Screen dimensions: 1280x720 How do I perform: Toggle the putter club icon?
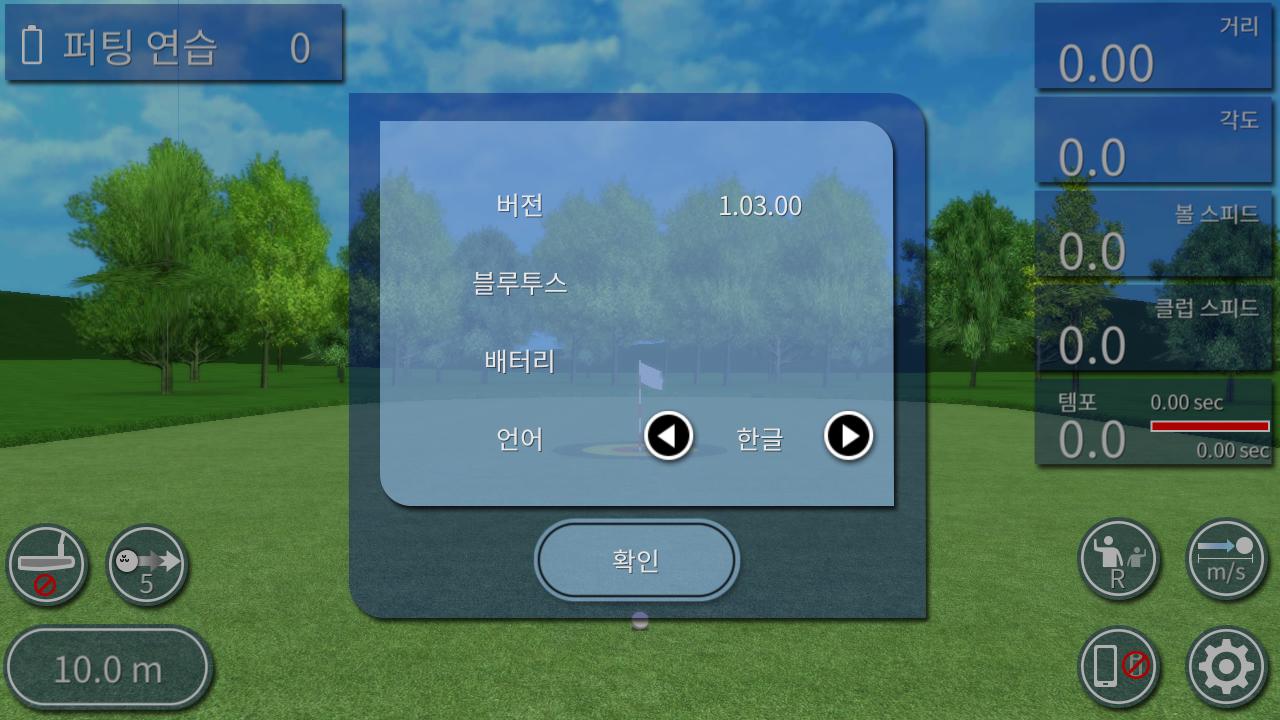click(x=46, y=565)
